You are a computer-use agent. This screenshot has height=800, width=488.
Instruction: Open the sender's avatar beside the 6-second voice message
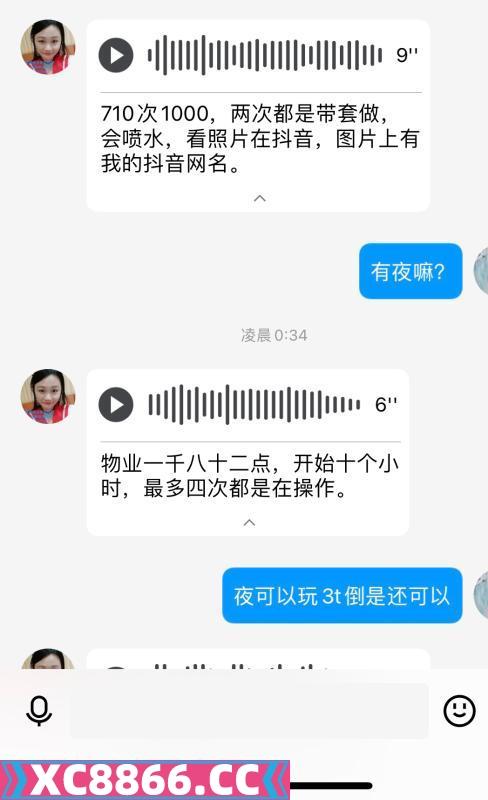[x=48, y=396]
